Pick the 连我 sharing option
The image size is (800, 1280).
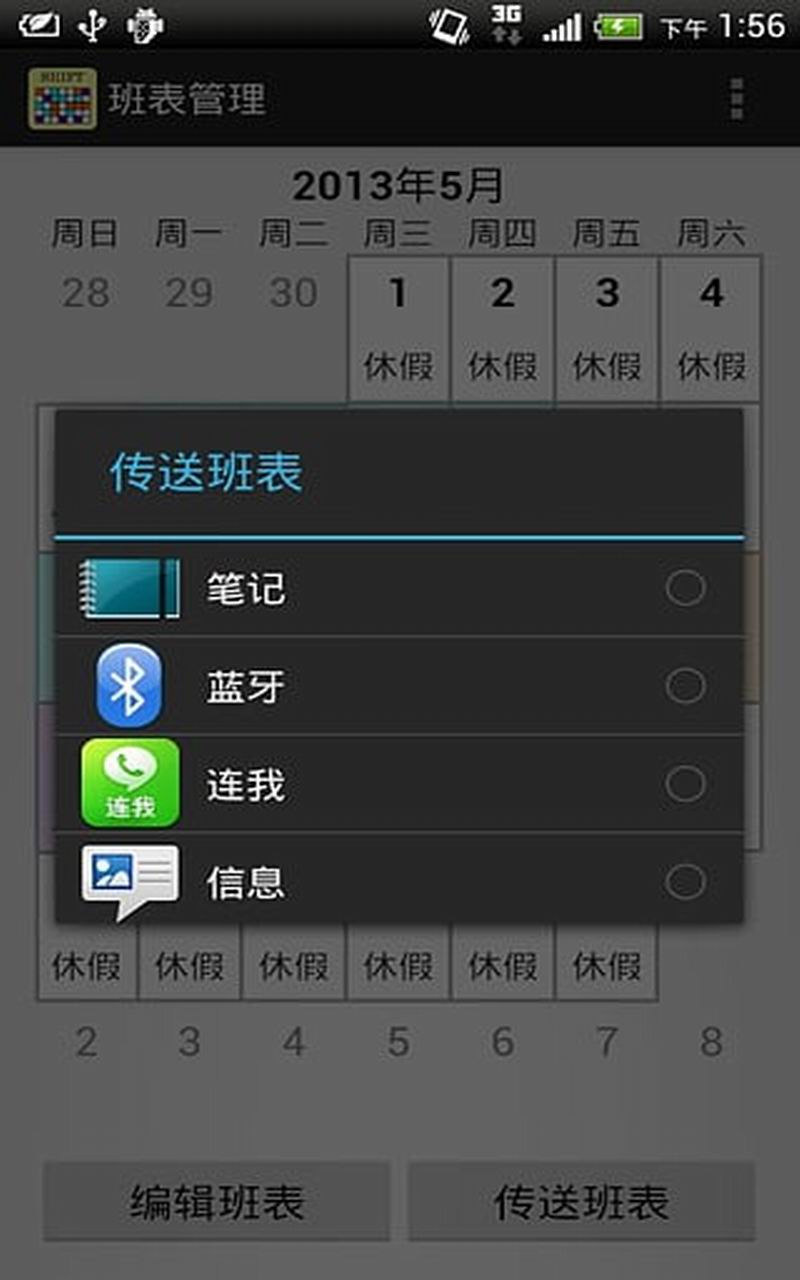[x=398, y=784]
